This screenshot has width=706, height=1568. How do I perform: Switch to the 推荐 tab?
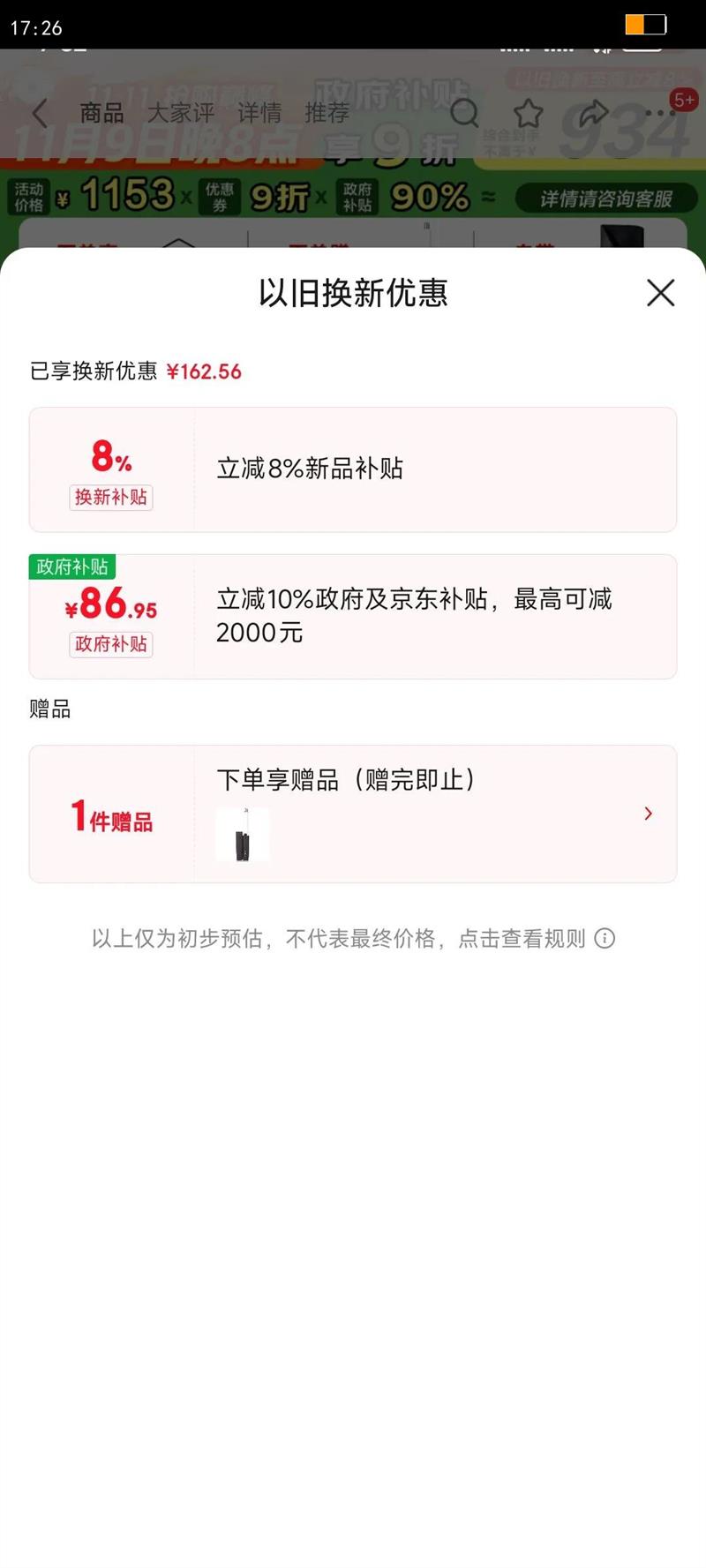coord(327,114)
